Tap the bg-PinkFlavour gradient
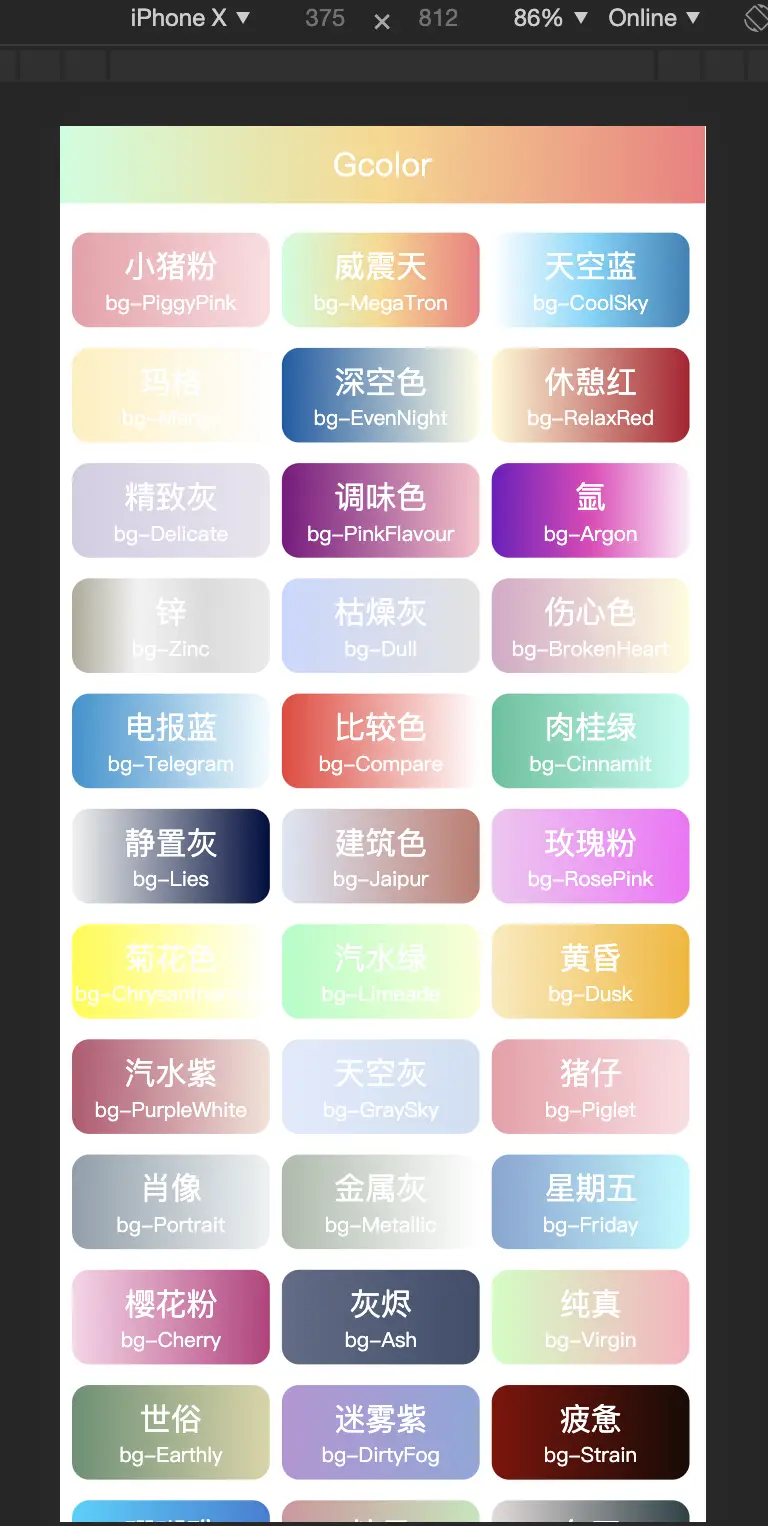 (x=381, y=511)
